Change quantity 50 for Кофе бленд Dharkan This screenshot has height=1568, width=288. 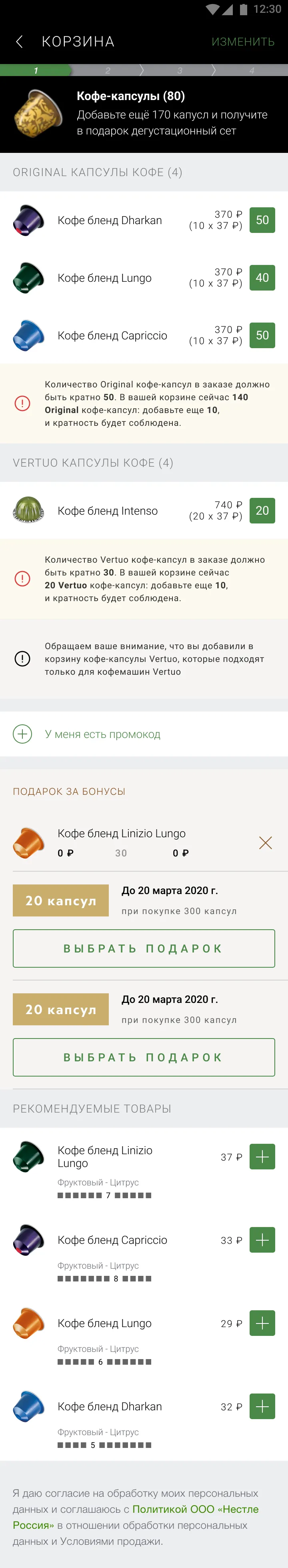coord(262,221)
